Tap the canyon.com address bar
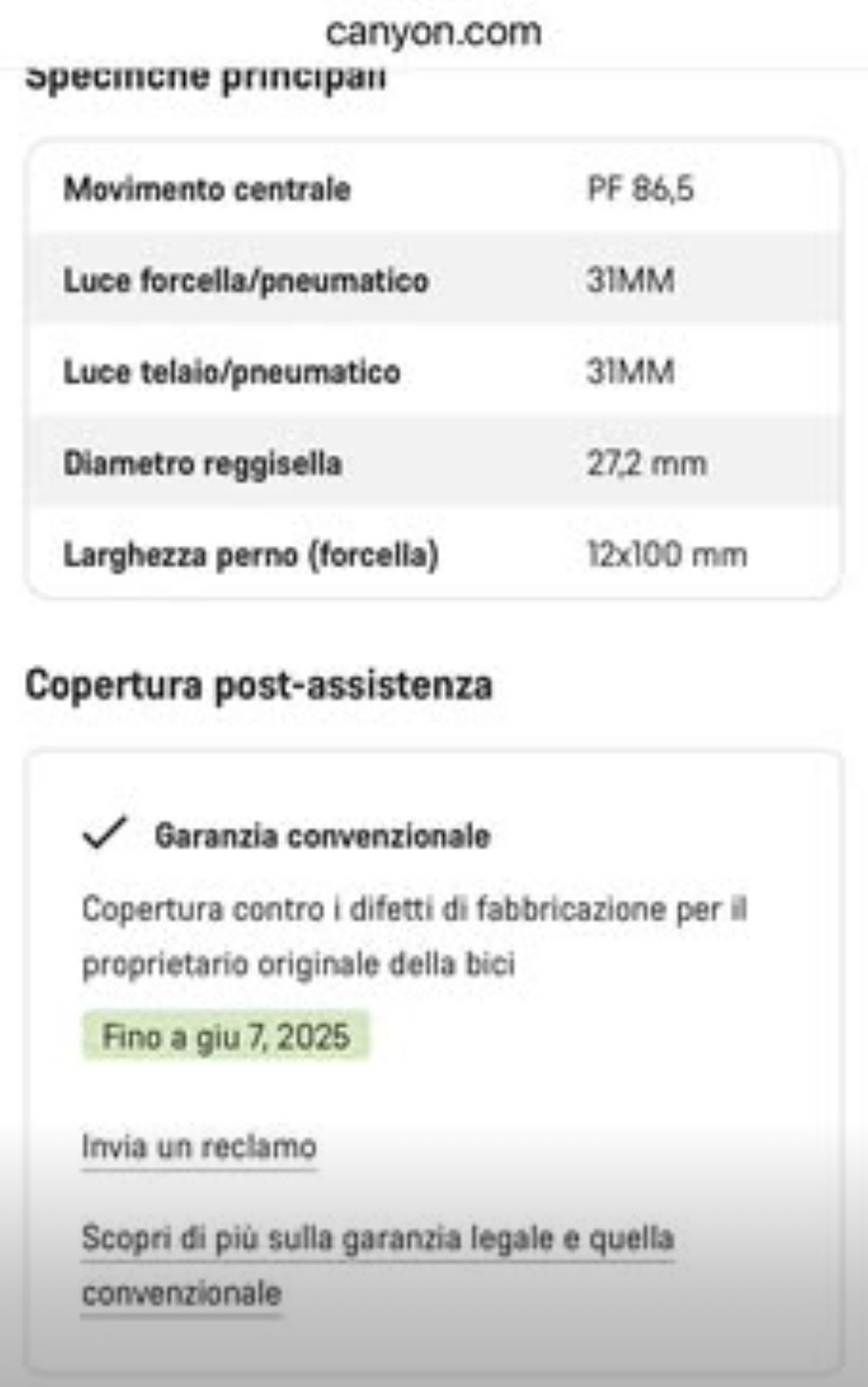The image size is (868, 1387). pyautogui.click(x=433, y=32)
